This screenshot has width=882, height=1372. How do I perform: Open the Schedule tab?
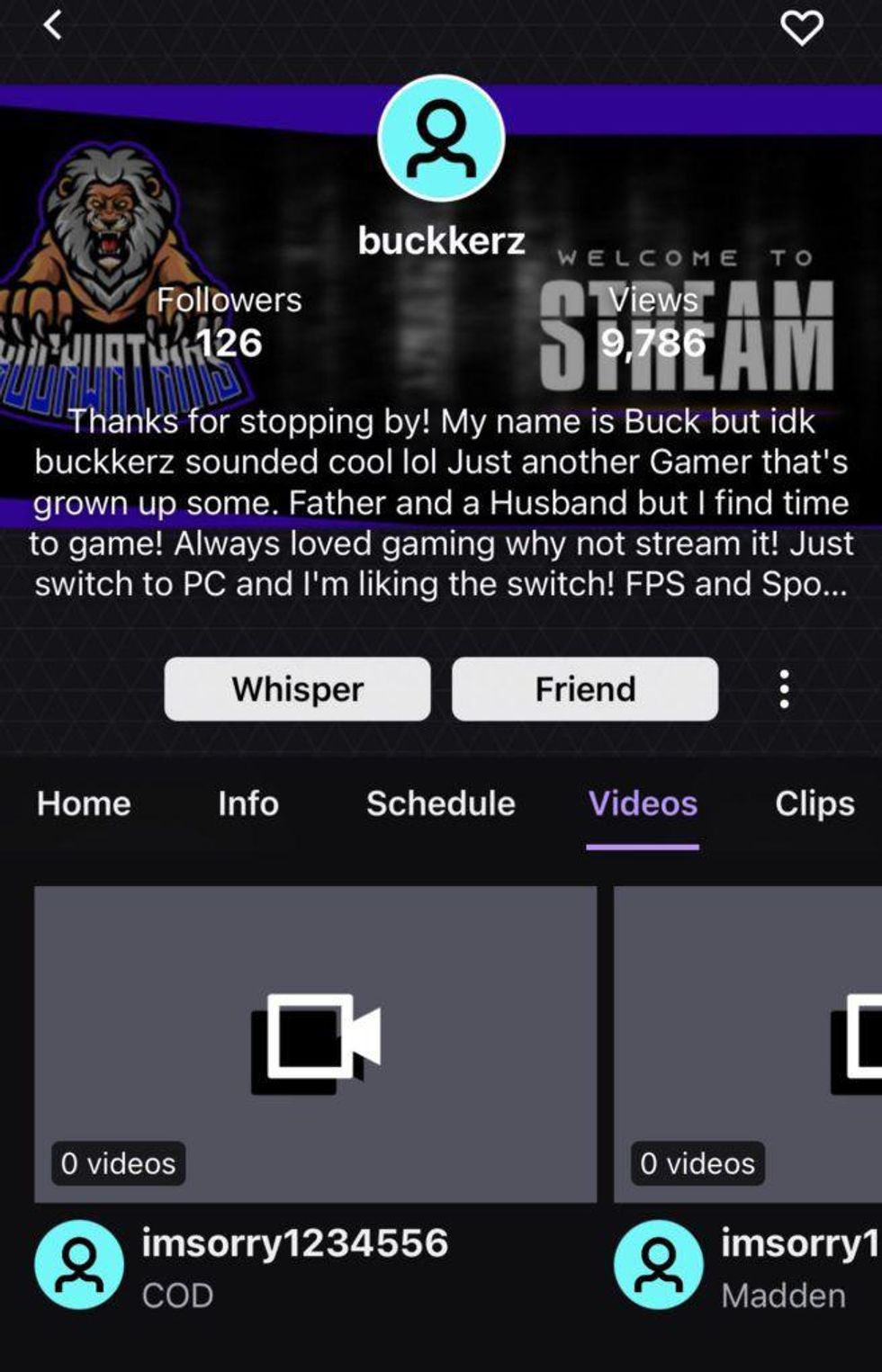[x=440, y=803]
